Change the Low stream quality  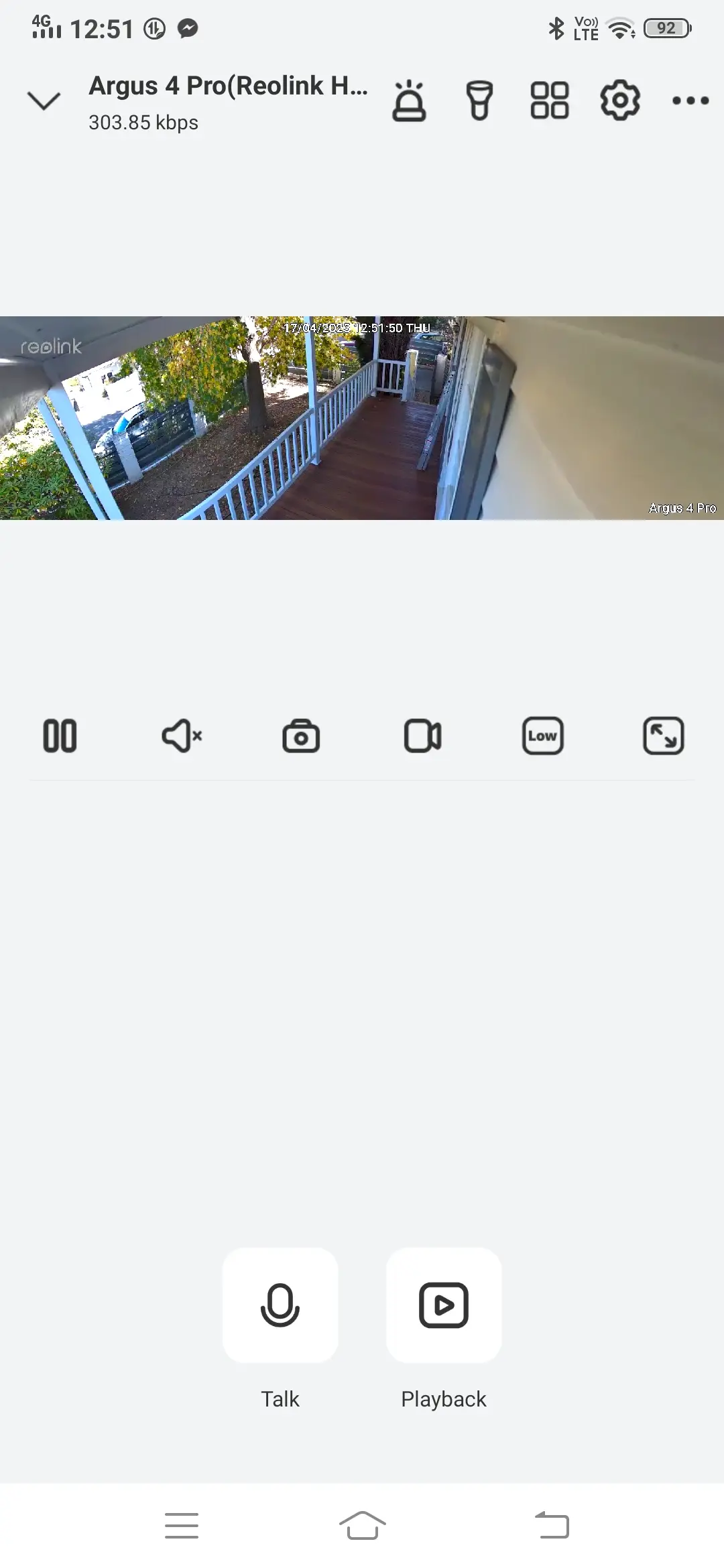(x=543, y=736)
